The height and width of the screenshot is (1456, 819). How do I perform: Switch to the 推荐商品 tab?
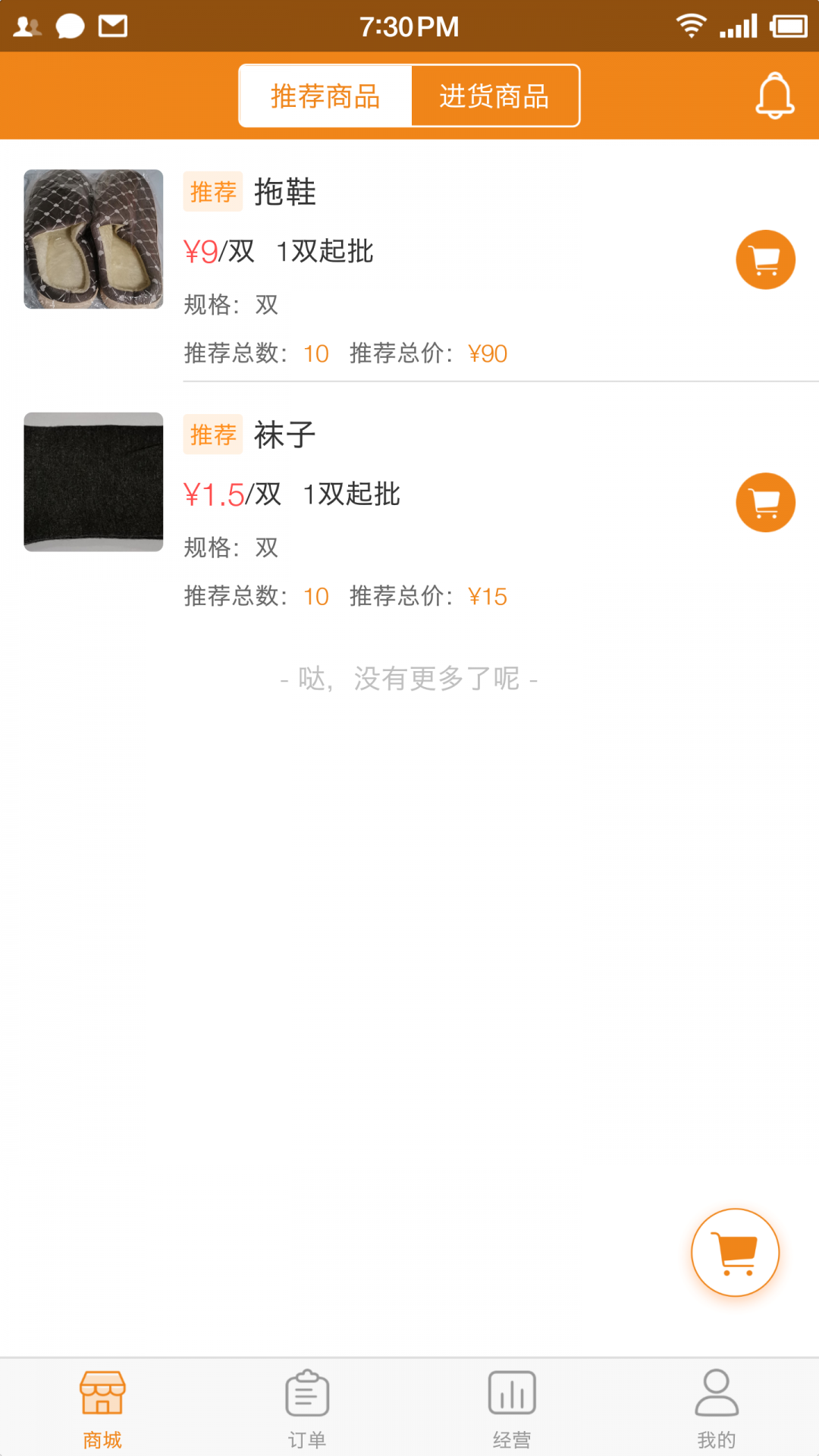tap(325, 96)
